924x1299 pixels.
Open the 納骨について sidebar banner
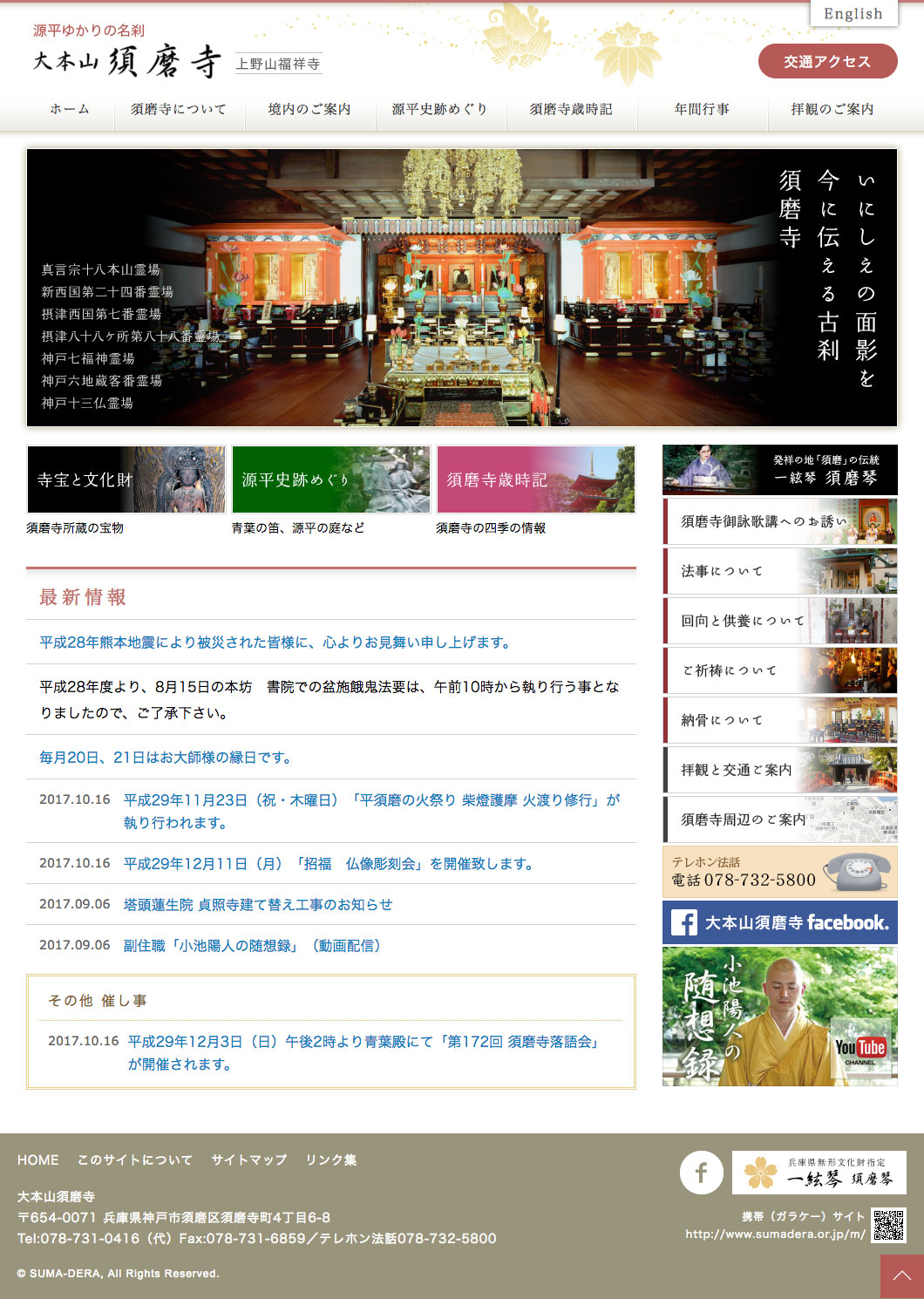[780, 720]
